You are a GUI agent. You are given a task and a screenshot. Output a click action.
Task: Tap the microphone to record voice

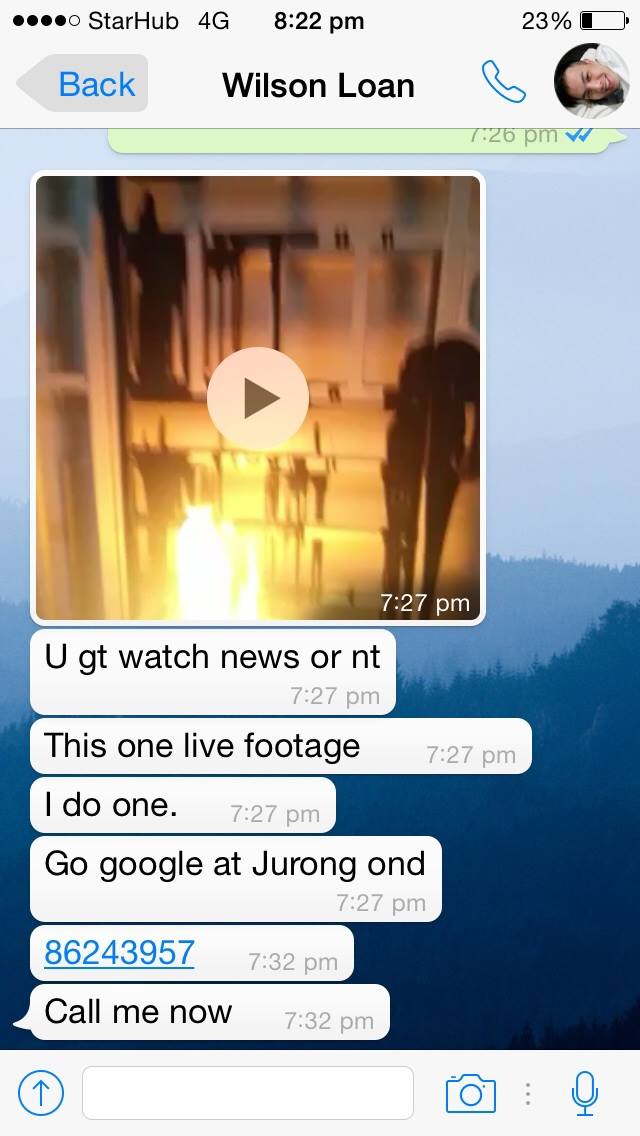[x=585, y=1093]
